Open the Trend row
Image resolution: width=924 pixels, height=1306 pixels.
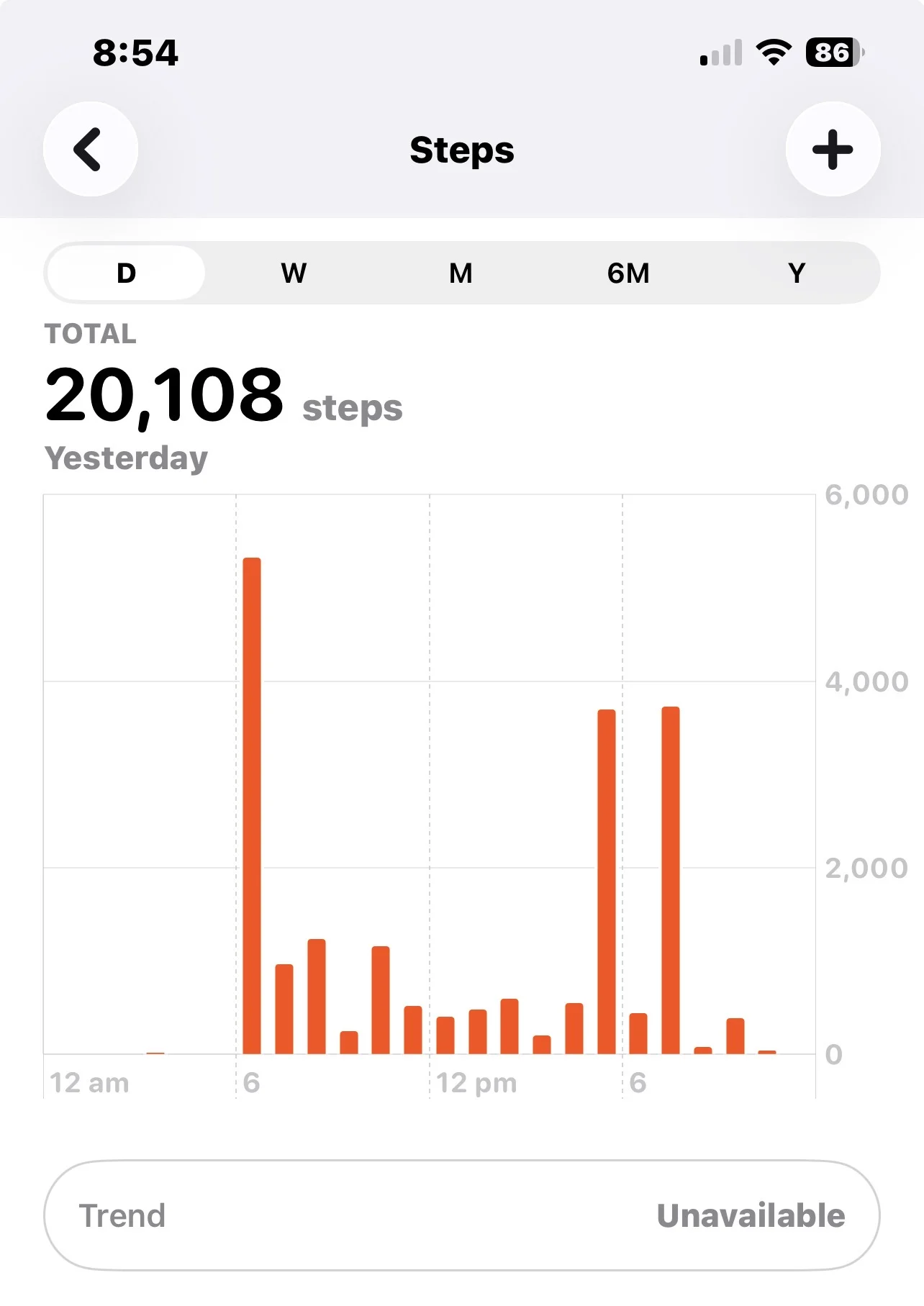pyautogui.click(x=461, y=1215)
